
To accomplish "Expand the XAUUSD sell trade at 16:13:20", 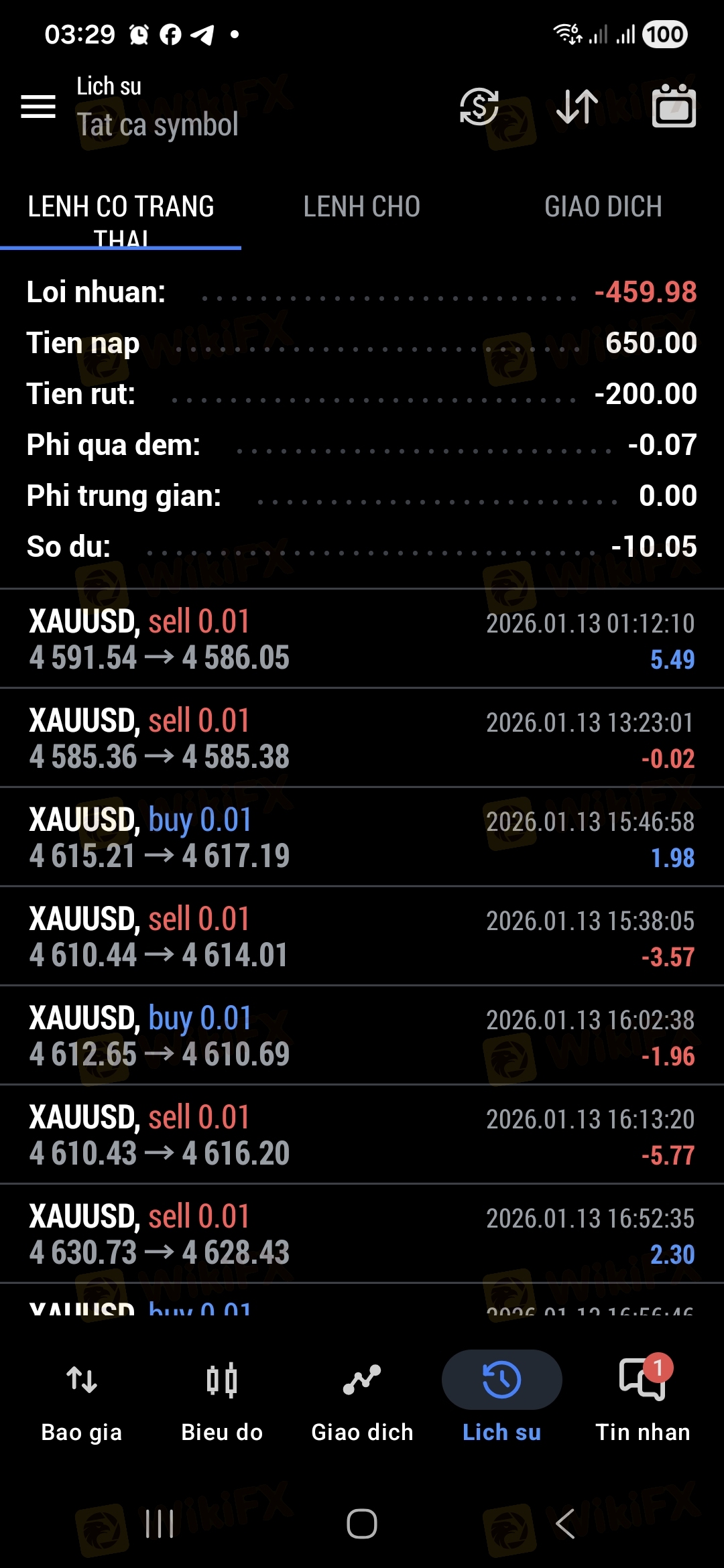I will (x=362, y=1134).
